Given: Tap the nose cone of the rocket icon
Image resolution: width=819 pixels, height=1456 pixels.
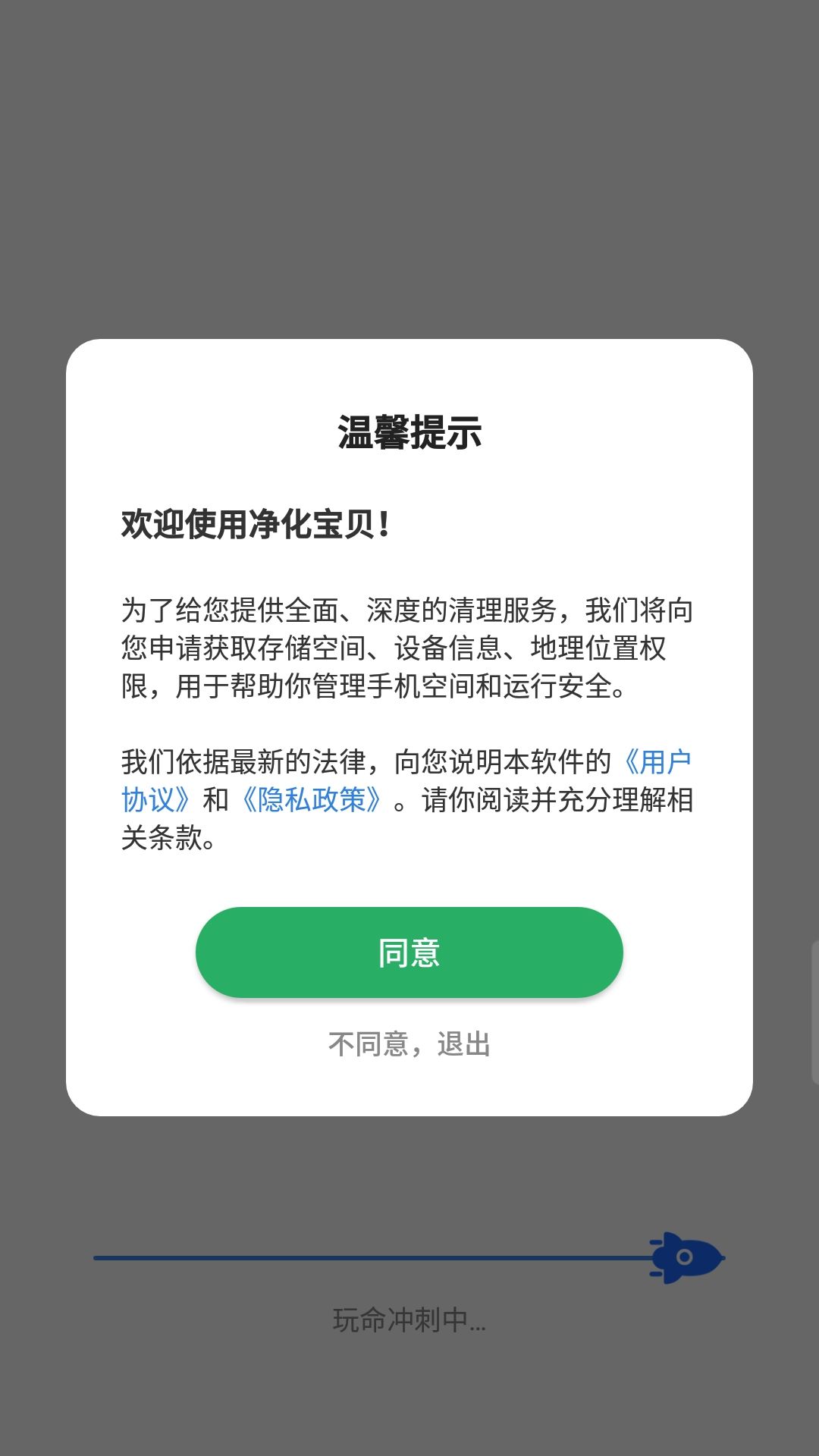Looking at the screenshot, I should (x=720, y=1257).
